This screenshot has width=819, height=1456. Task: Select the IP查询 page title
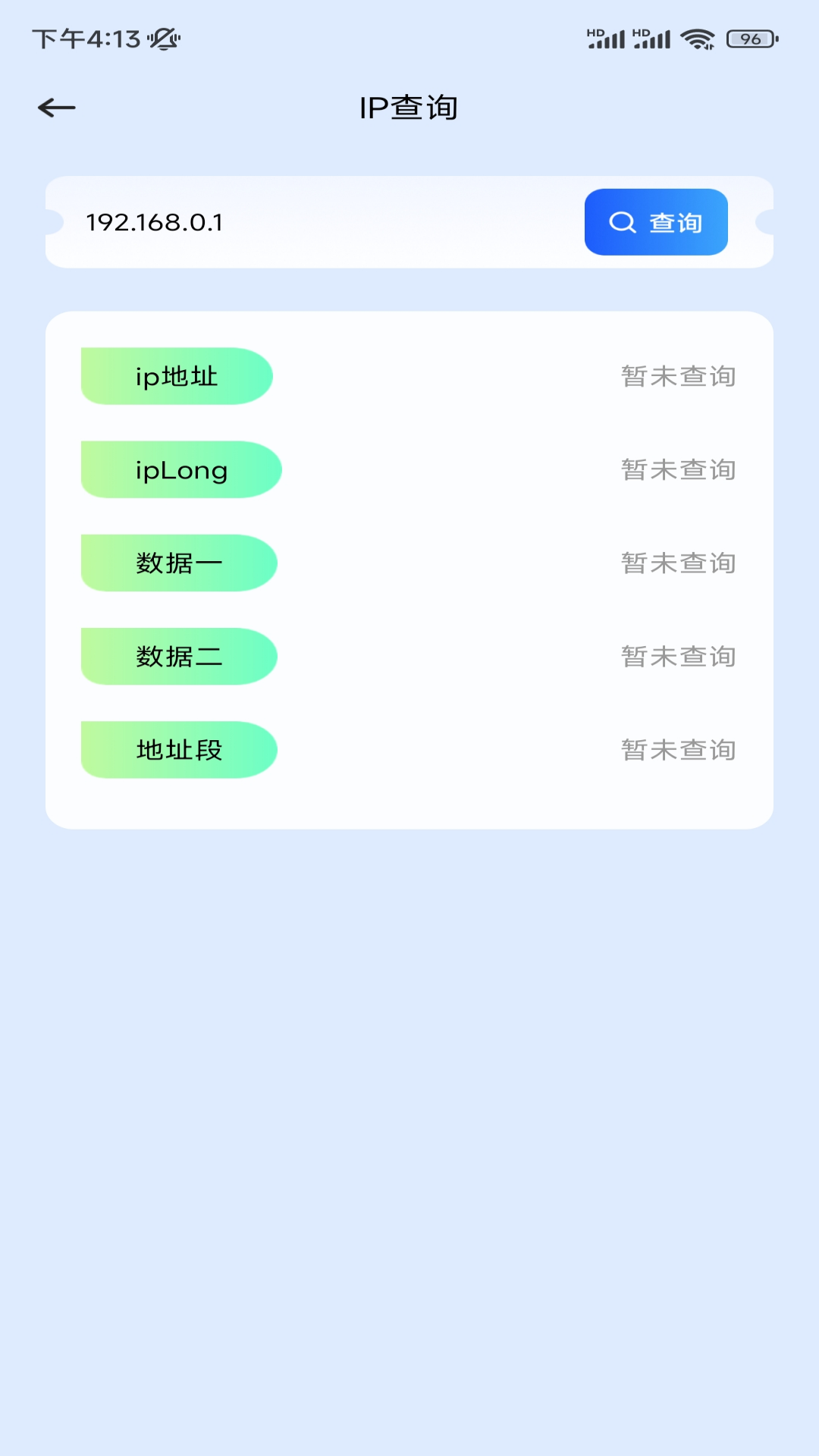coord(409,107)
